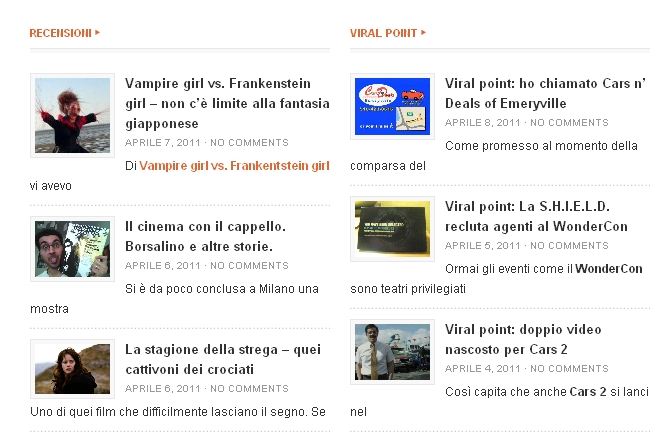Tap the S.H.I.E.L.D. post thumbnail

point(392,229)
